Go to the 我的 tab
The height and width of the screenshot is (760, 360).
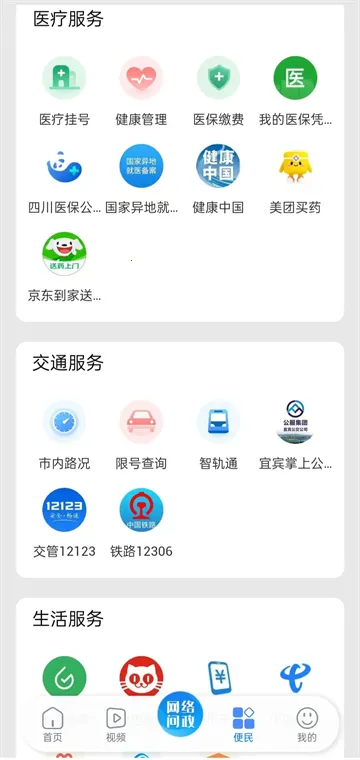tap(307, 725)
